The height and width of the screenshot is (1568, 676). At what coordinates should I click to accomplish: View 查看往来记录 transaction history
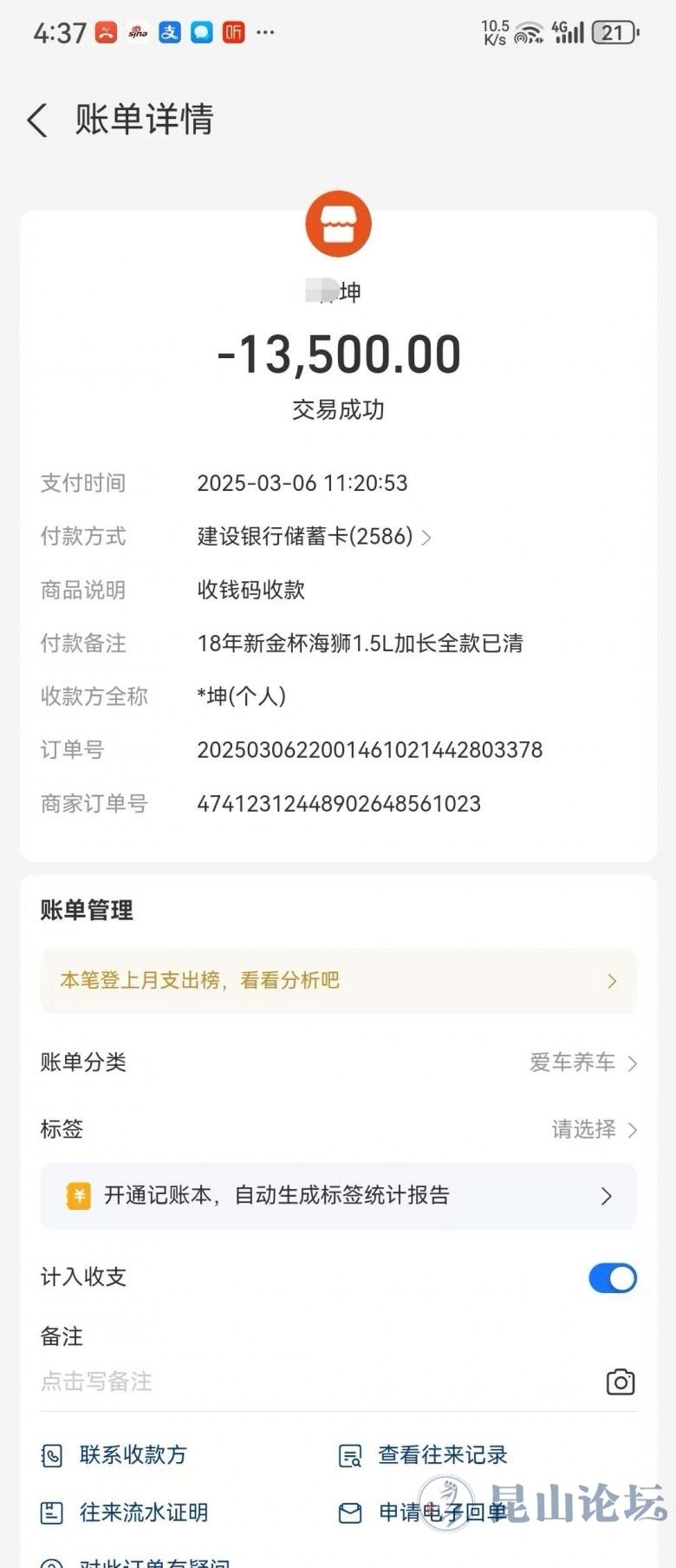[423, 1455]
